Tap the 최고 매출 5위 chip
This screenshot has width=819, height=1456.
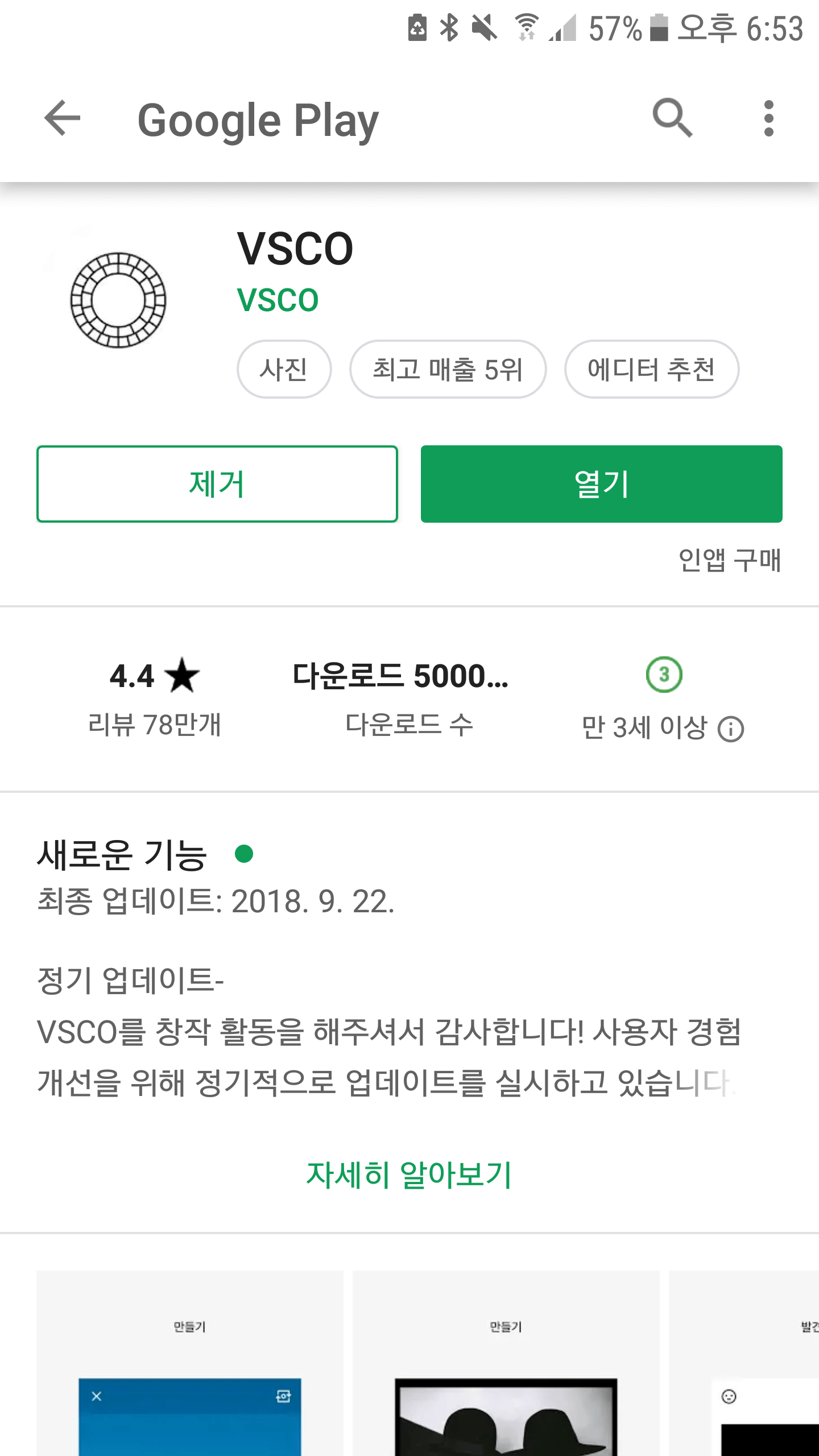[x=448, y=369]
